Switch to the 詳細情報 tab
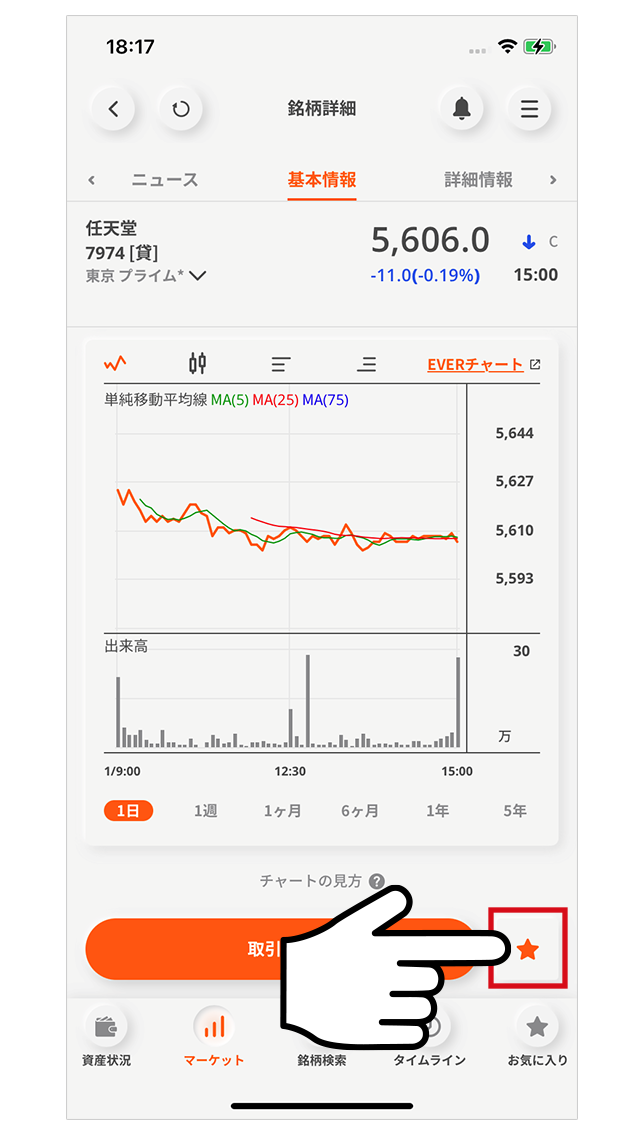Image resolution: width=640 pixels, height=1136 pixels. pyautogui.click(x=478, y=180)
